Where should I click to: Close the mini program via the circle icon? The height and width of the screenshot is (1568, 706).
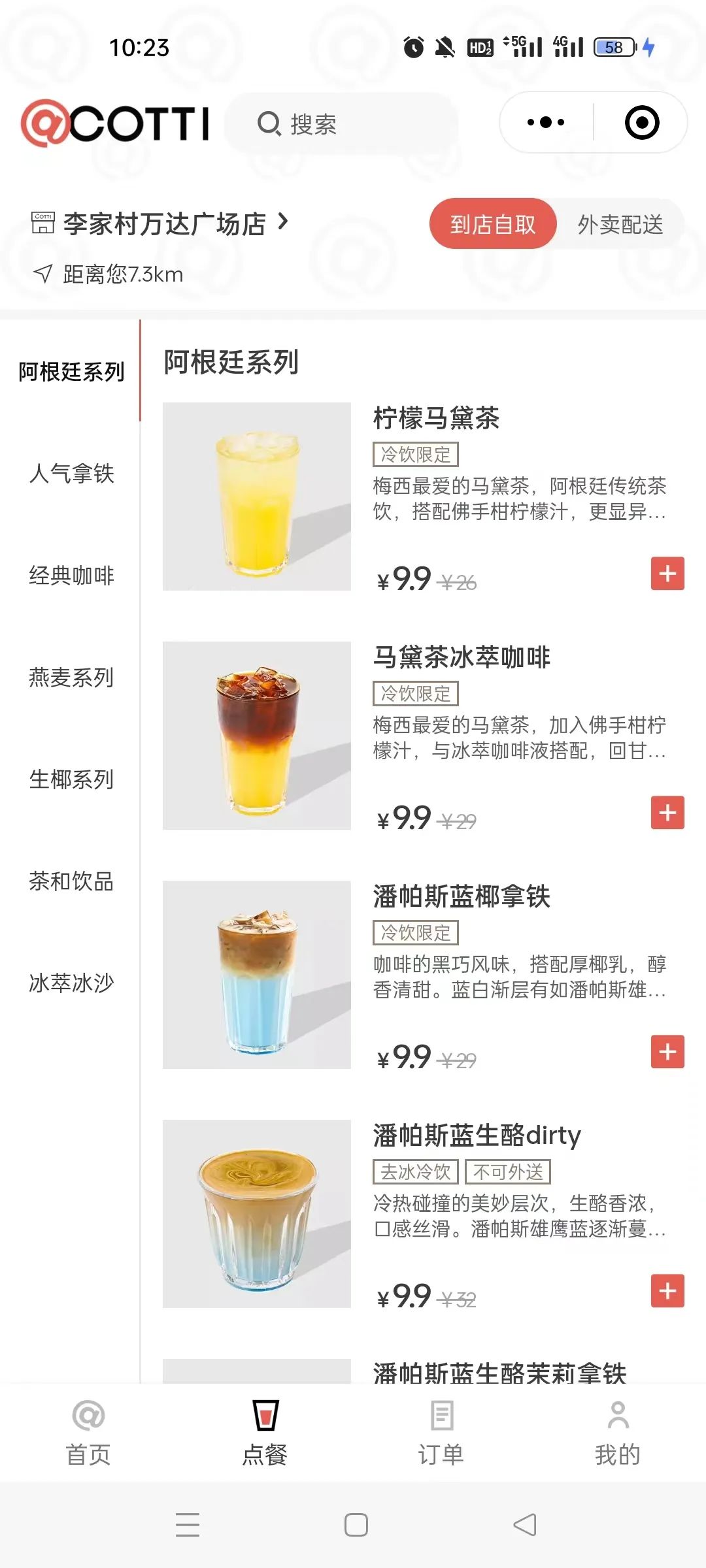pyautogui.click(x=641, y=122)
